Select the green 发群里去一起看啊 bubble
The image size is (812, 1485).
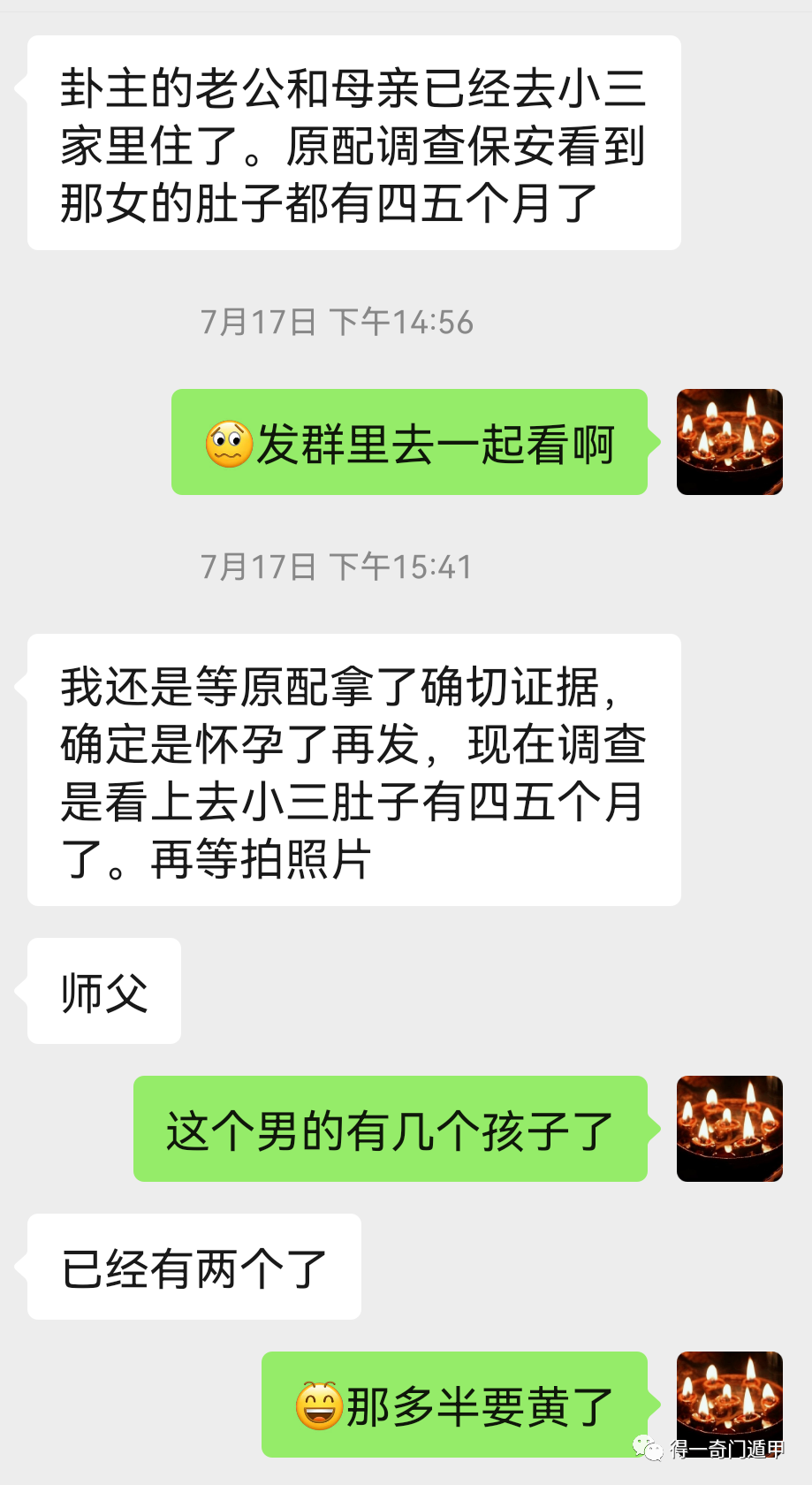[x=408, y=442]
